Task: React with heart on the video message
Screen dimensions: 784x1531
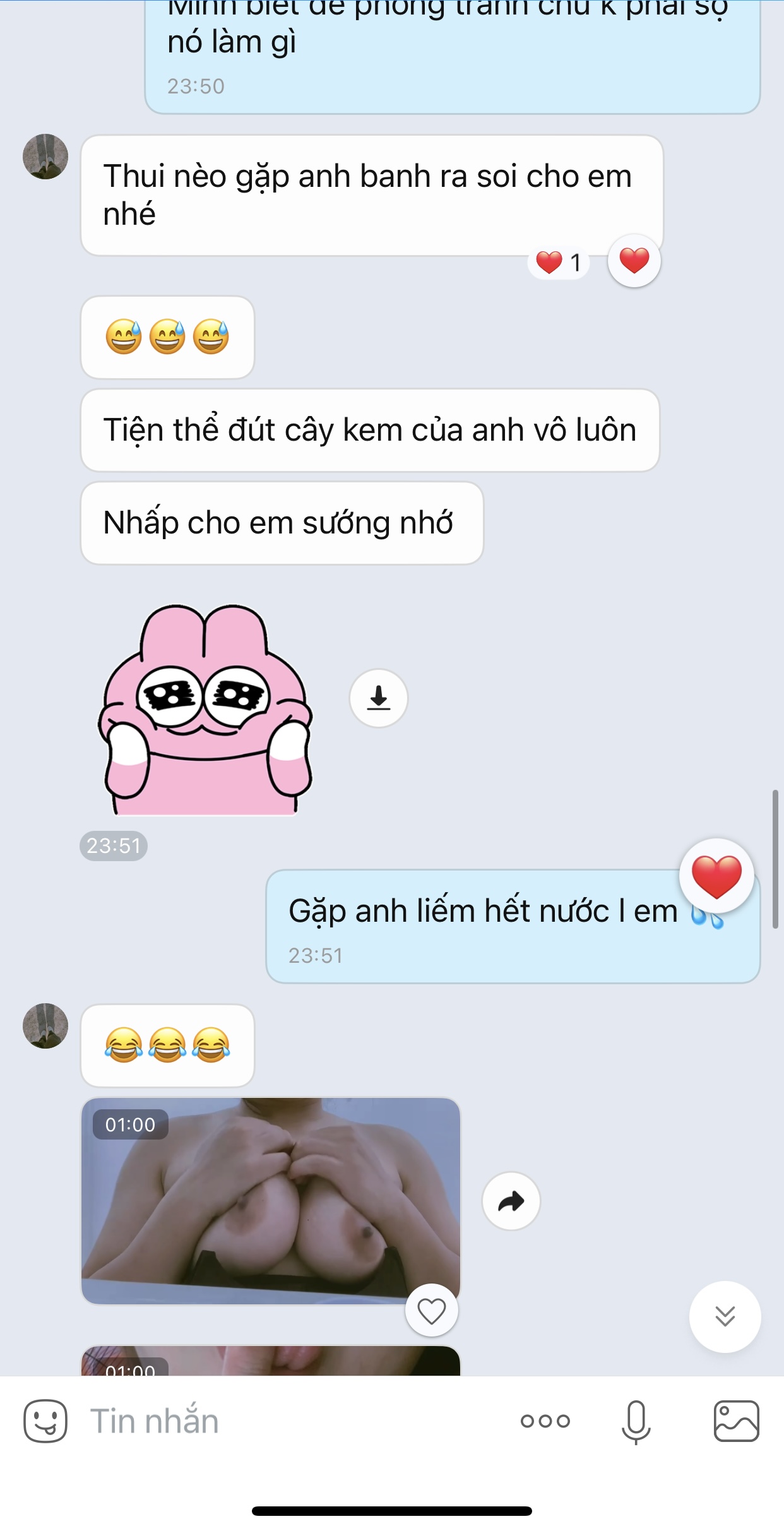Action: (432, 1311)
